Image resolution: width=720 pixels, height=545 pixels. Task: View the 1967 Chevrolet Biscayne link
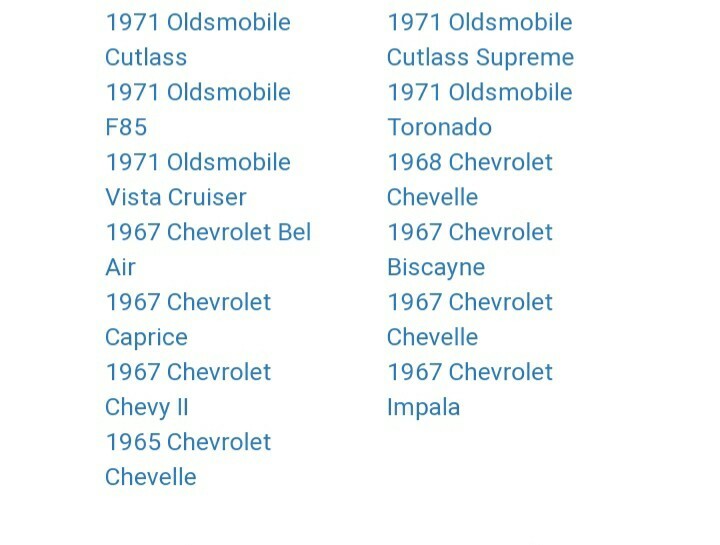pos(469,233)
